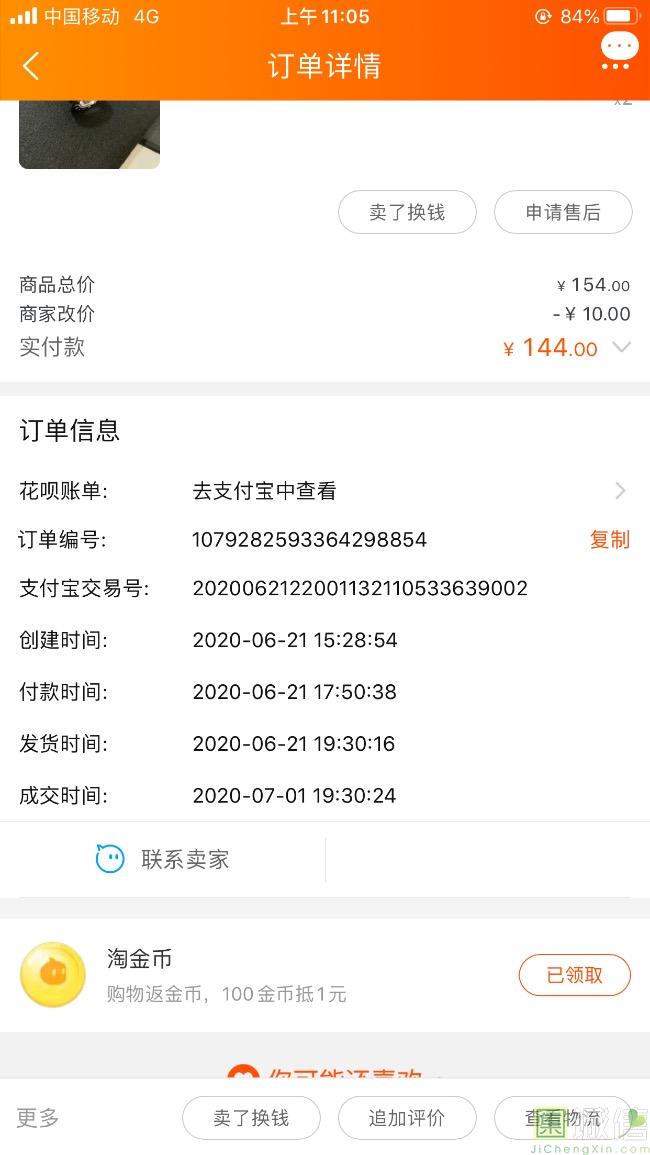The height and width of the screenshot is (1155, 650).
Task: Open the message bubble menu in header
Action: [618, 50]
